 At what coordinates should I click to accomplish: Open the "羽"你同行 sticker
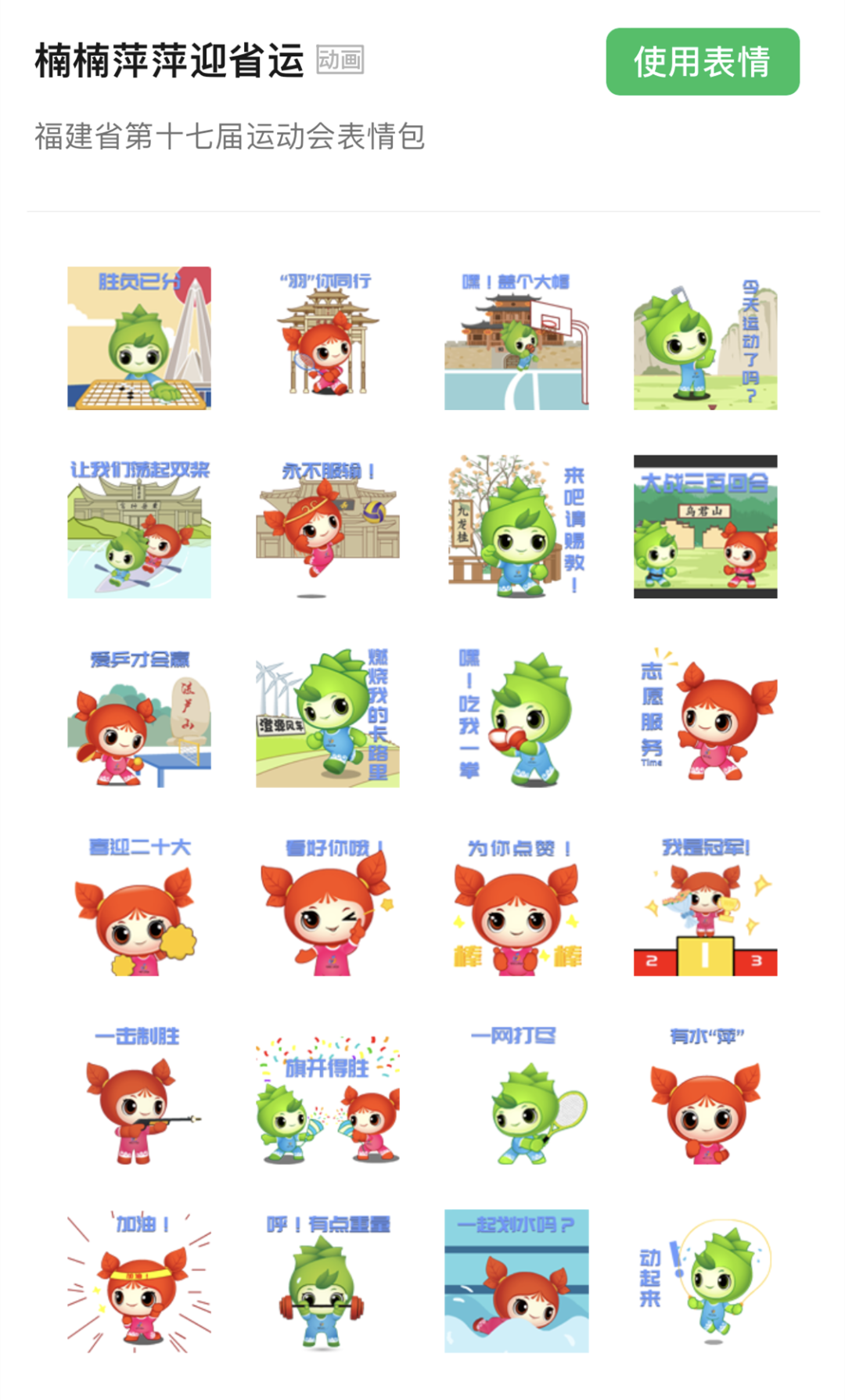328,338
